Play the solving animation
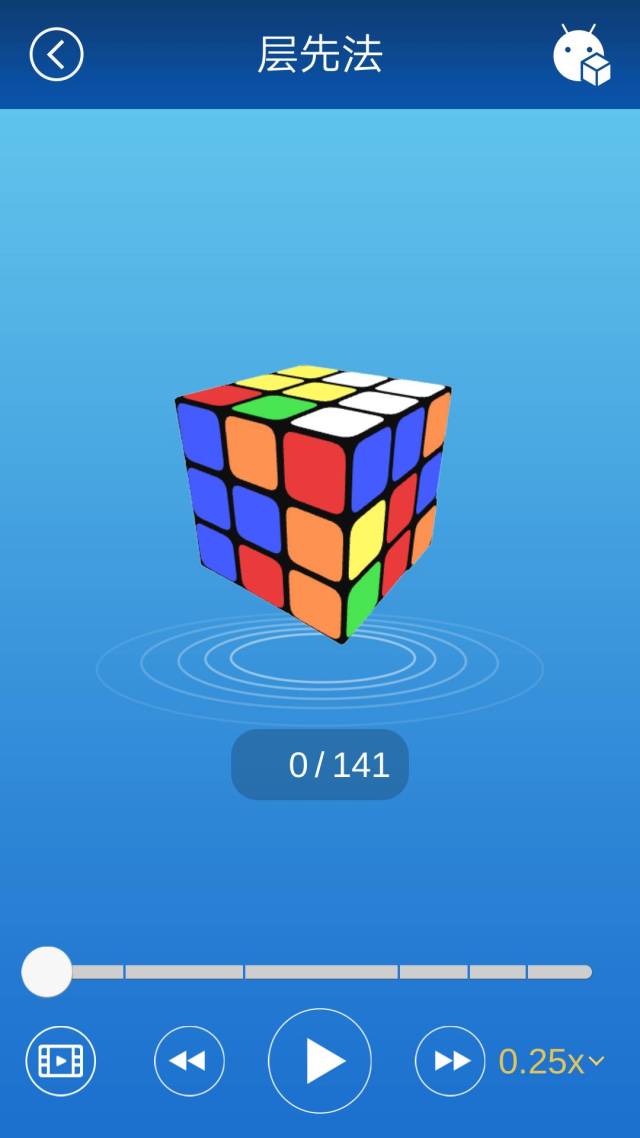 [x=320, y=1060]
